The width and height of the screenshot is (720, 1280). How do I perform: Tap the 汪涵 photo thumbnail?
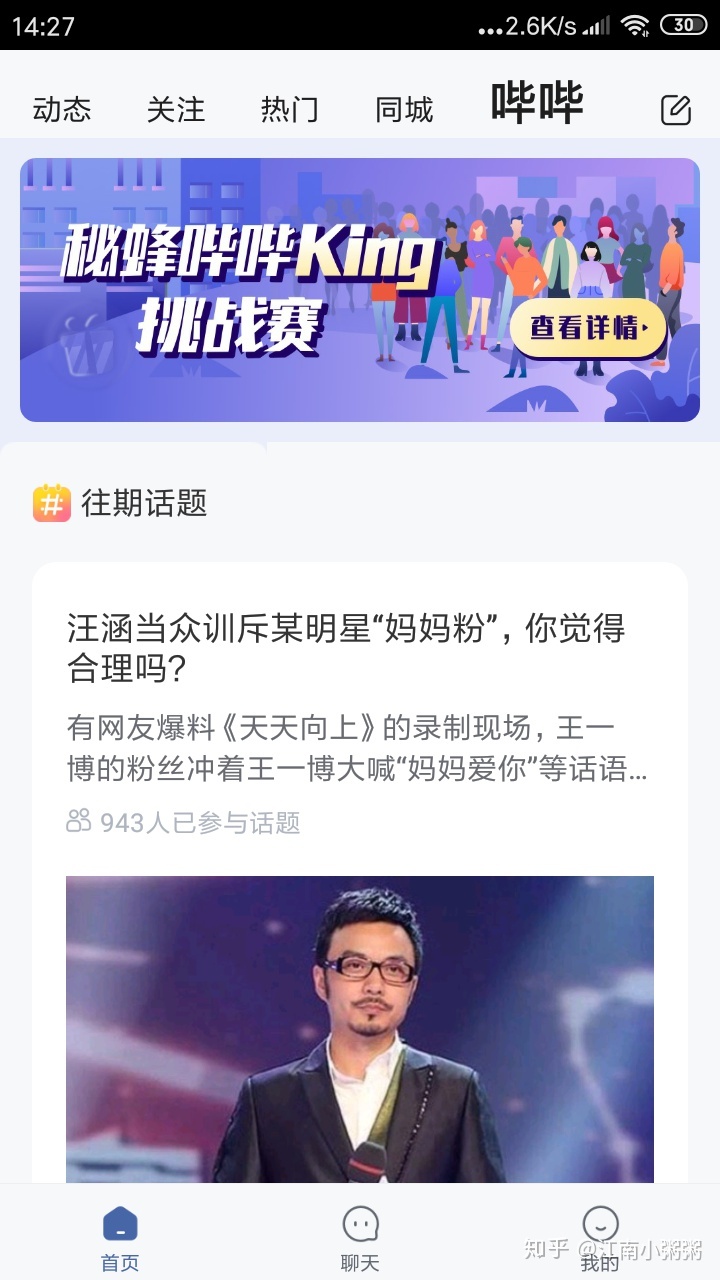360,1030
